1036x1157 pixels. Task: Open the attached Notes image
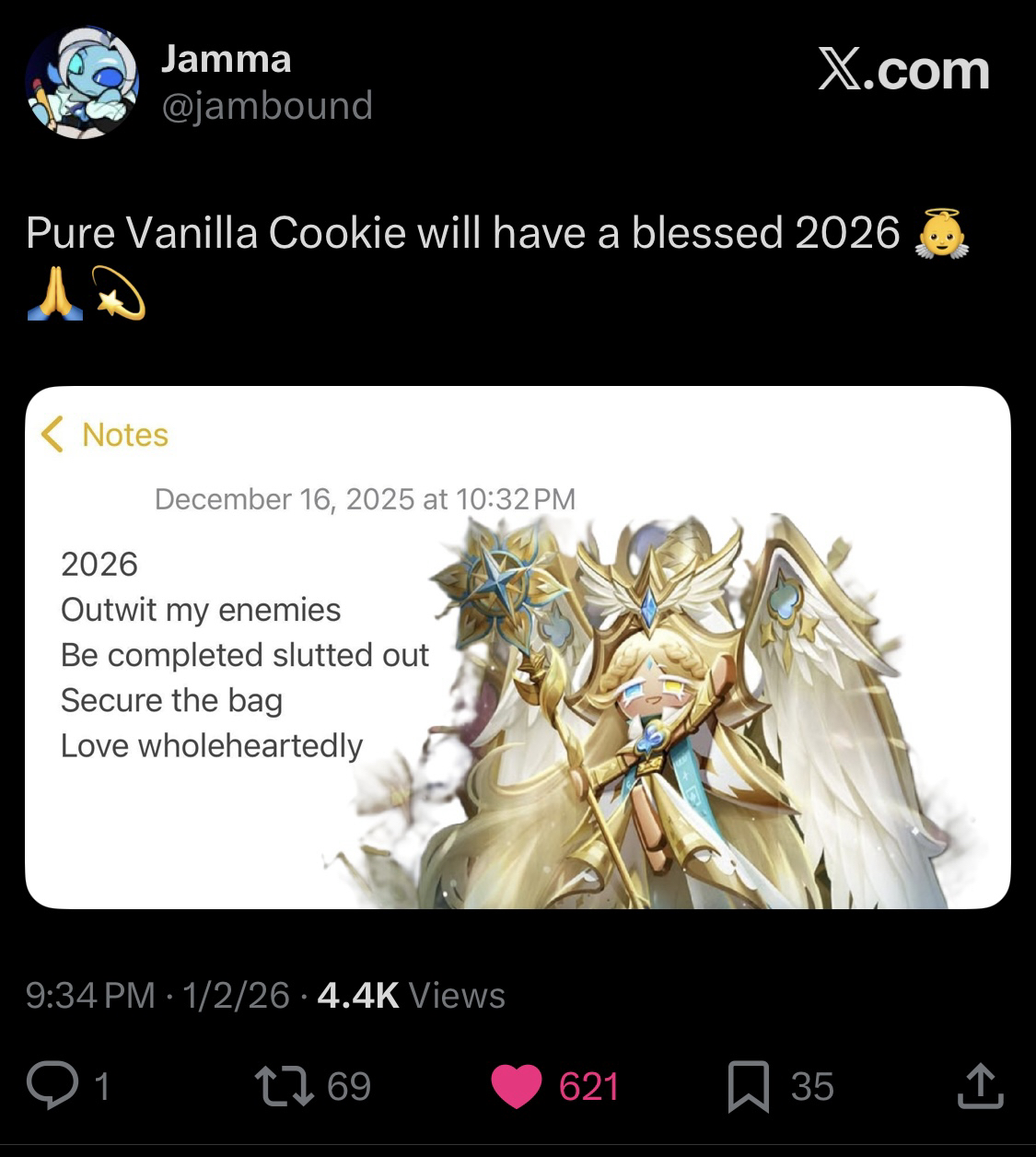(x=518, y=647)
